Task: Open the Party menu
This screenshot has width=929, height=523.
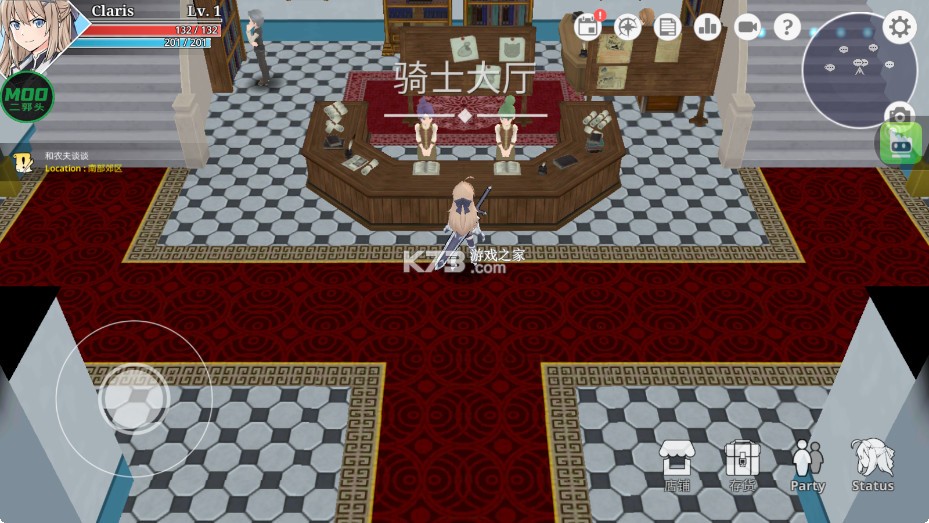Action: coord(807,465)
